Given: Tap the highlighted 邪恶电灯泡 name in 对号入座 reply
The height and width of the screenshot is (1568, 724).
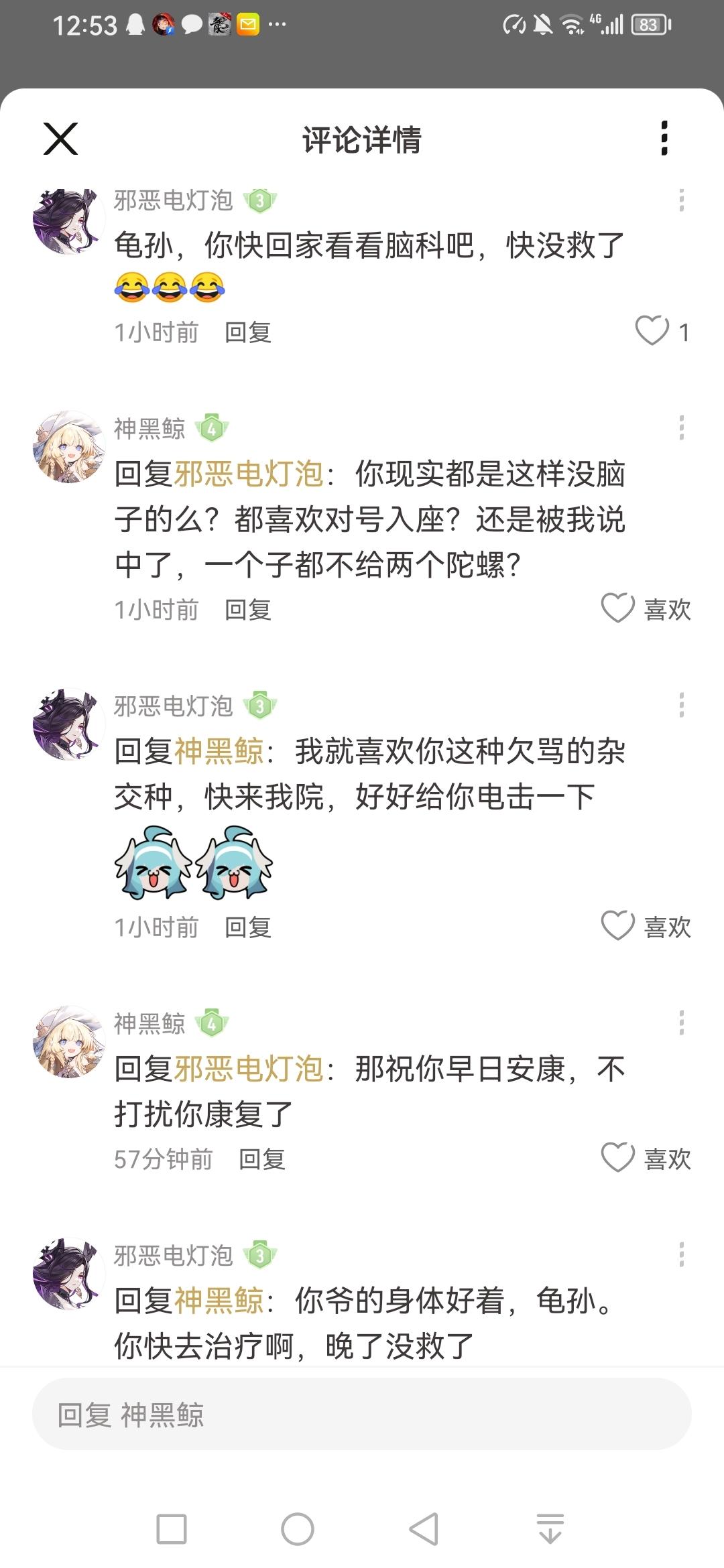Looking at the screenshot, I should click(x=249, y=474).
